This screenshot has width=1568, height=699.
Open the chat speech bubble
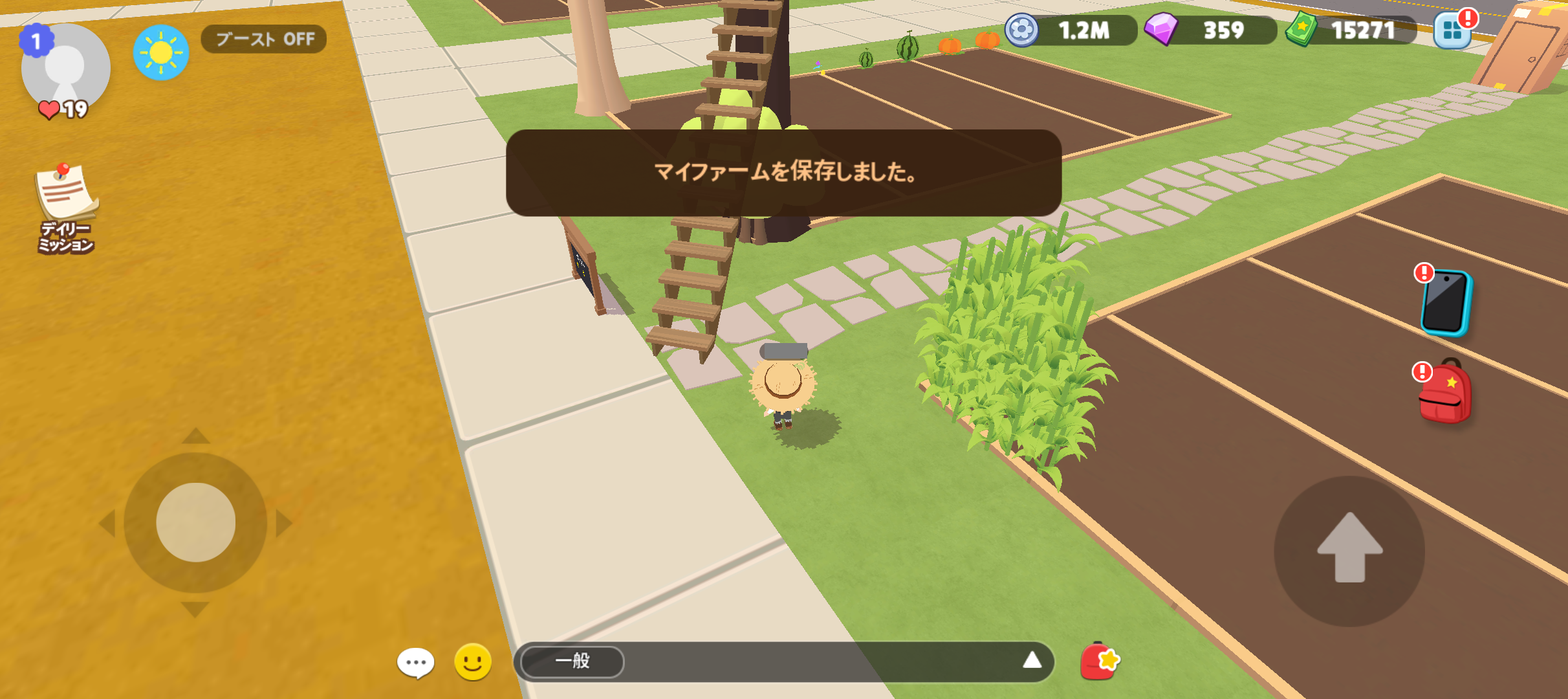point(415,663)
